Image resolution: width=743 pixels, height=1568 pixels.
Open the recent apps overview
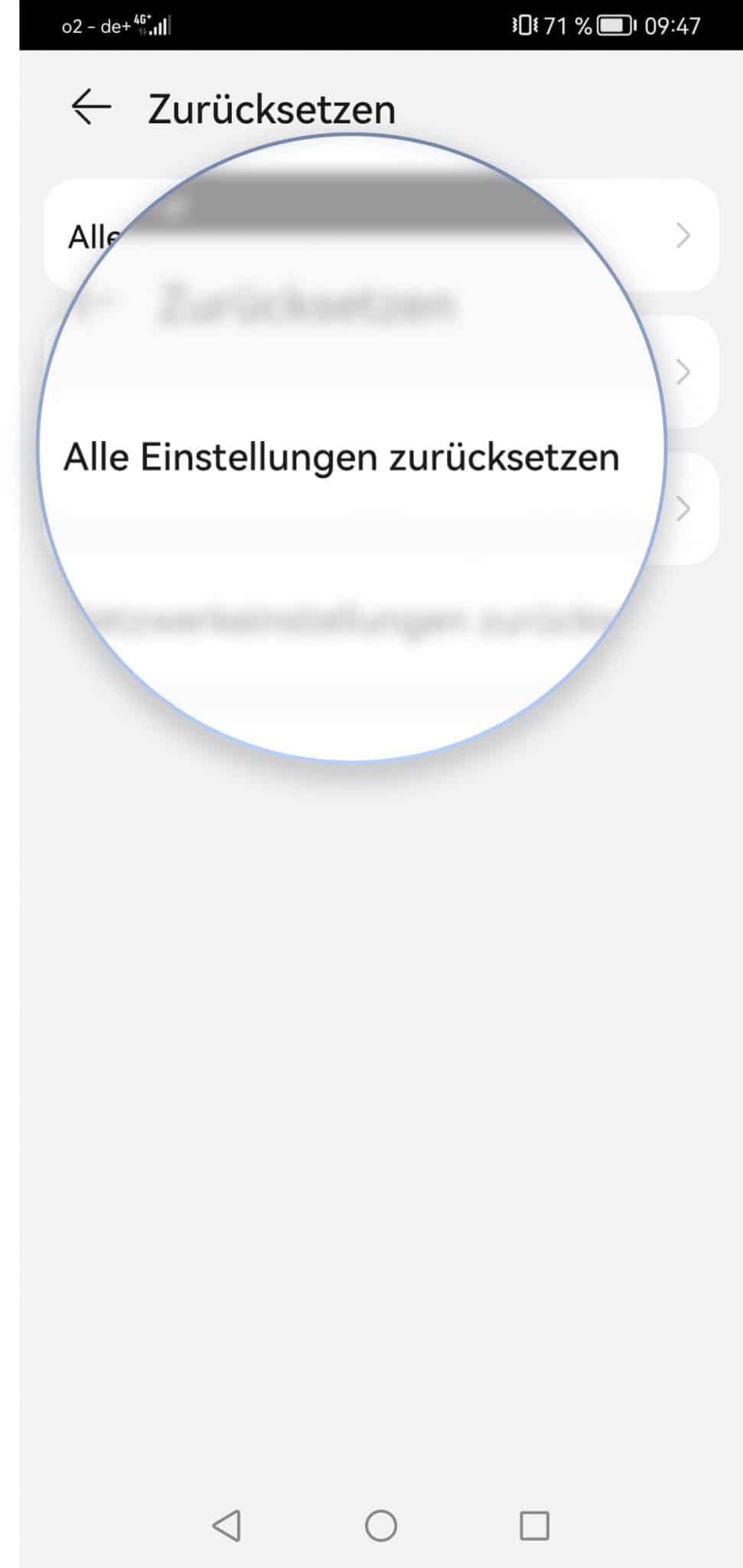pos(534,1525)
